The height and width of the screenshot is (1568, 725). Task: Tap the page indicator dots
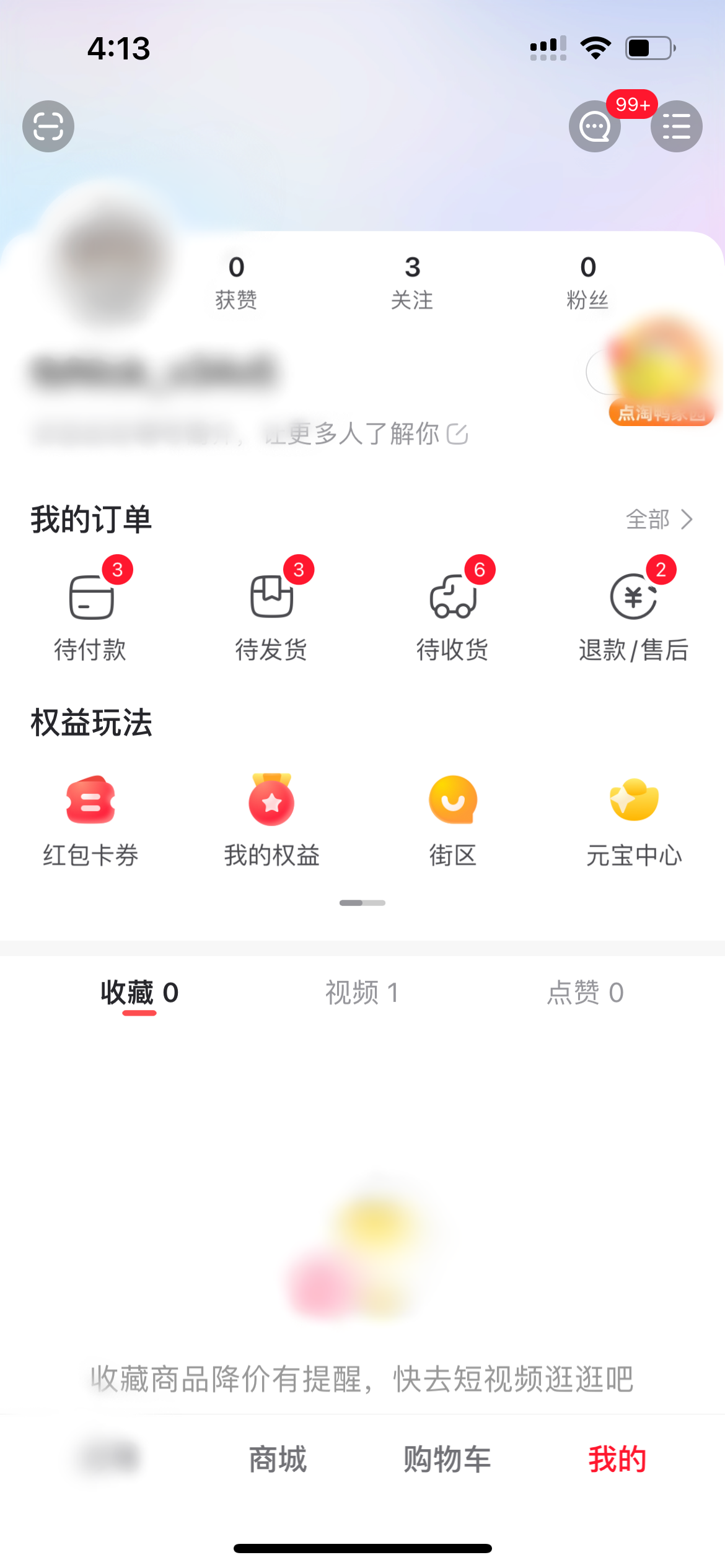point(362,902)
